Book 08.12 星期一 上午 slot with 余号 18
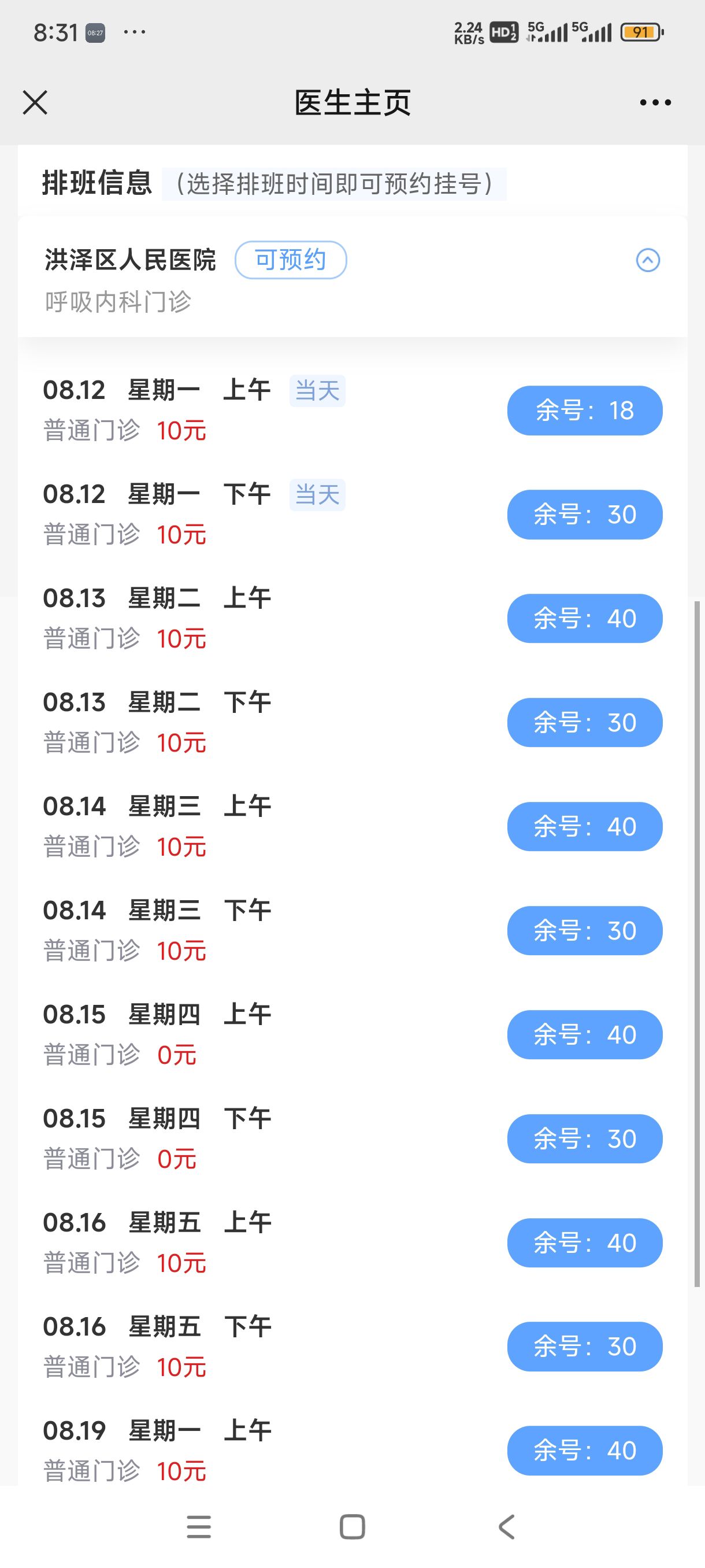This screenshot has height=1568, width=705. click(x=585, y=411)
